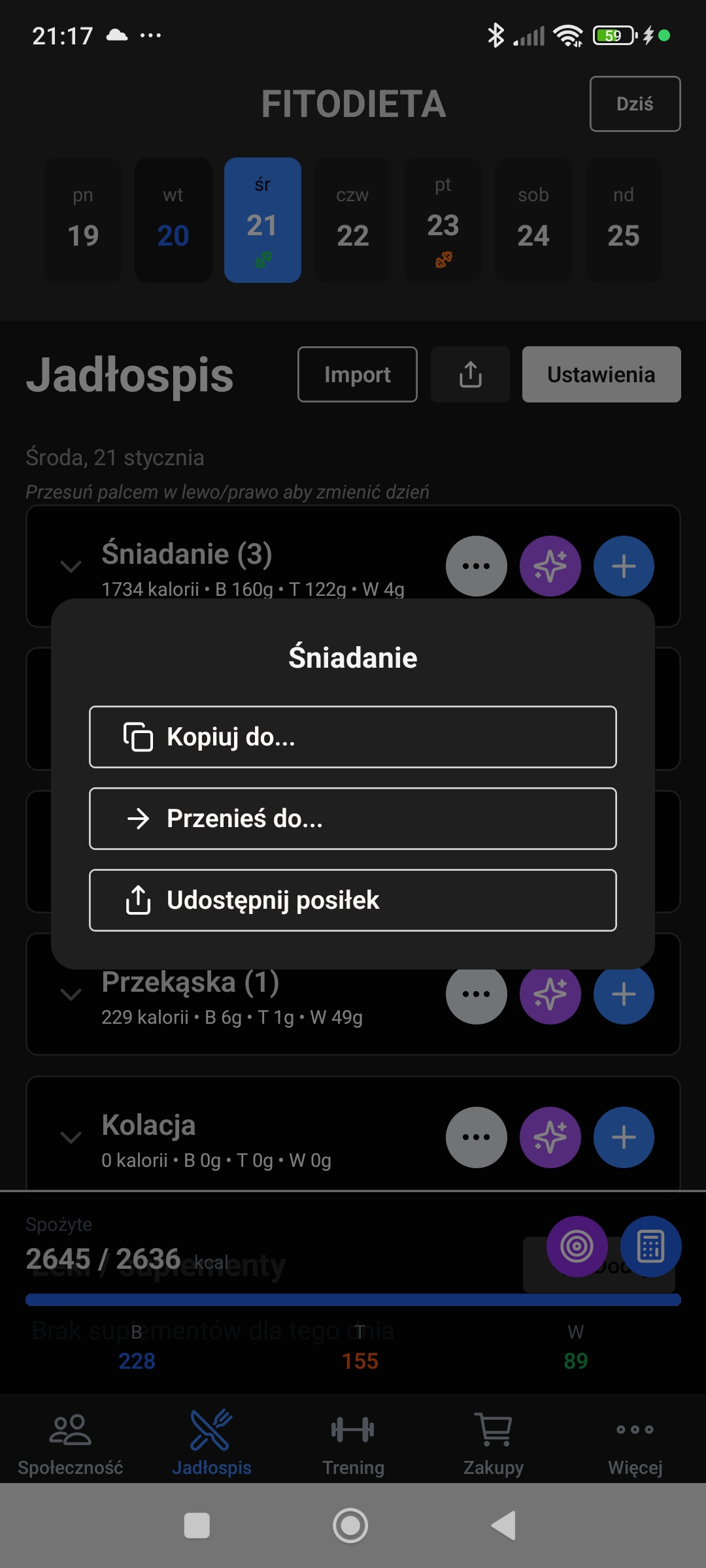Open the blue calculator icon near calories
Image resolution: width=706 pixels, height=1568 pixels.
[651, 1245]
